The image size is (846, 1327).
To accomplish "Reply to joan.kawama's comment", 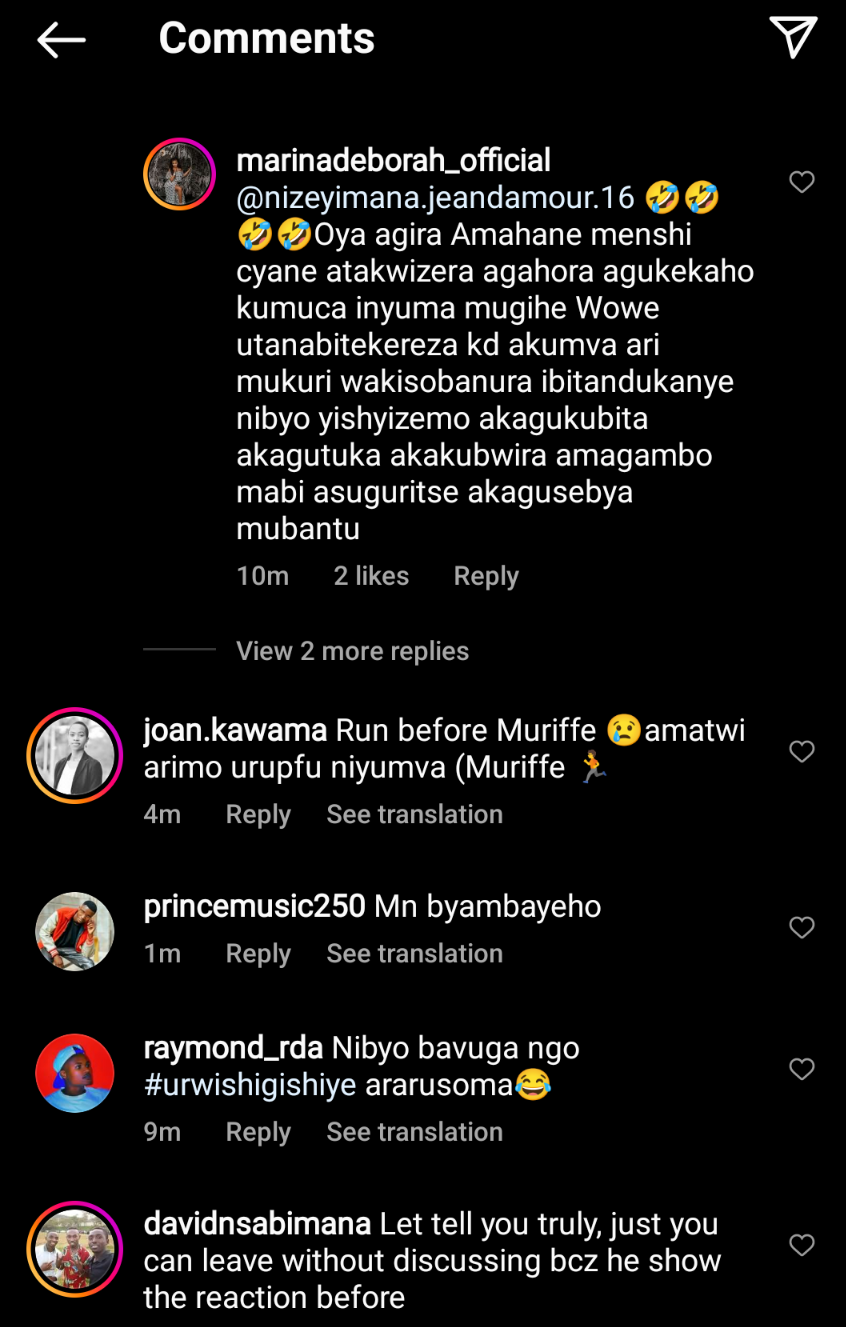I will (x=258, y=814).
